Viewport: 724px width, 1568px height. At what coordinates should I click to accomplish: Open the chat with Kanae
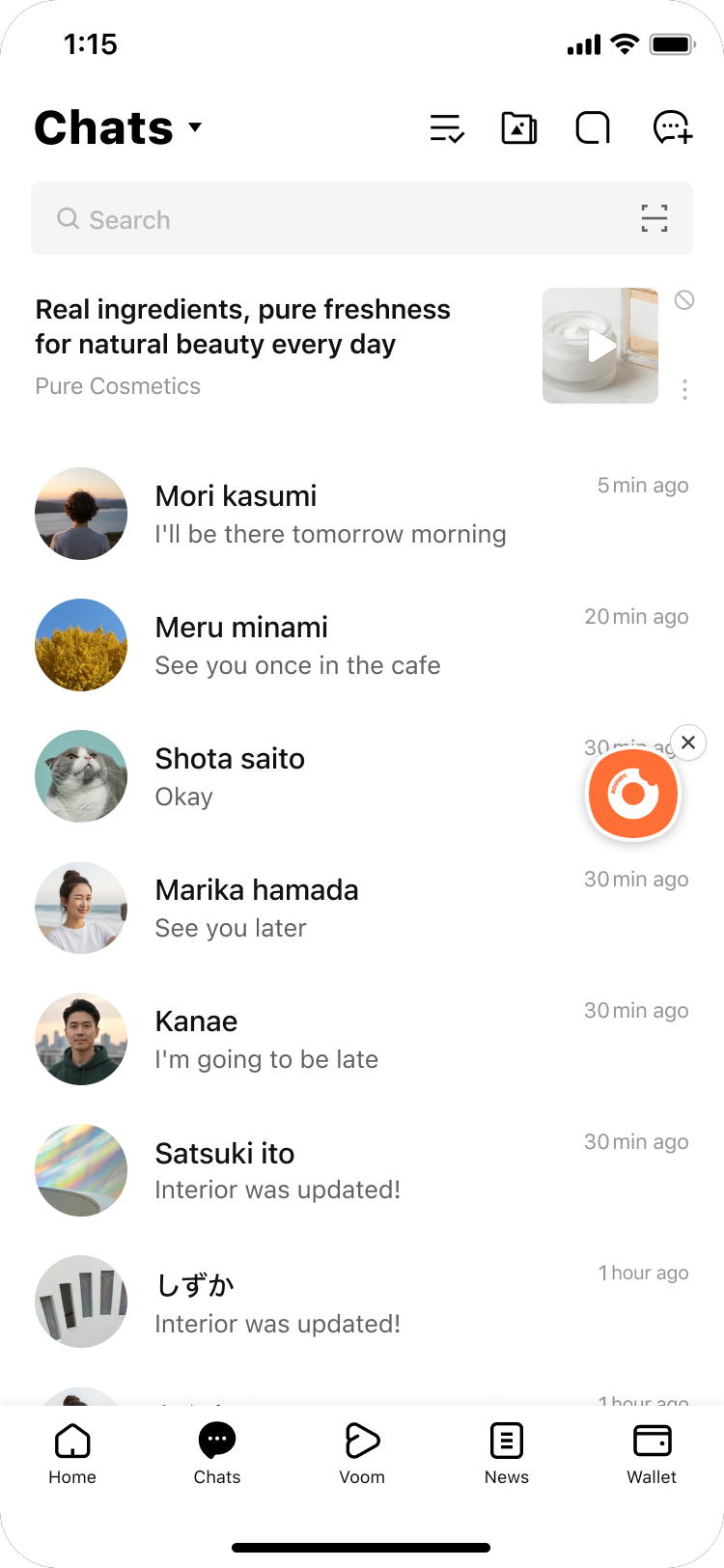(x=328, y=1039)
